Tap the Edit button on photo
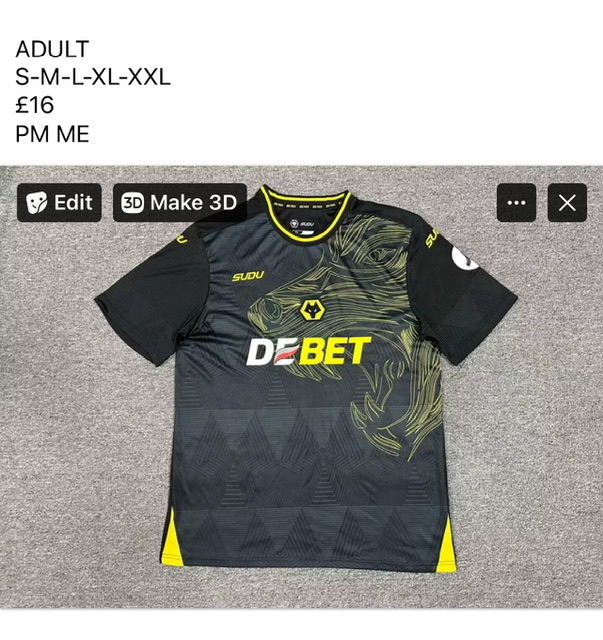Screen dimensions: 603x640 60,203
